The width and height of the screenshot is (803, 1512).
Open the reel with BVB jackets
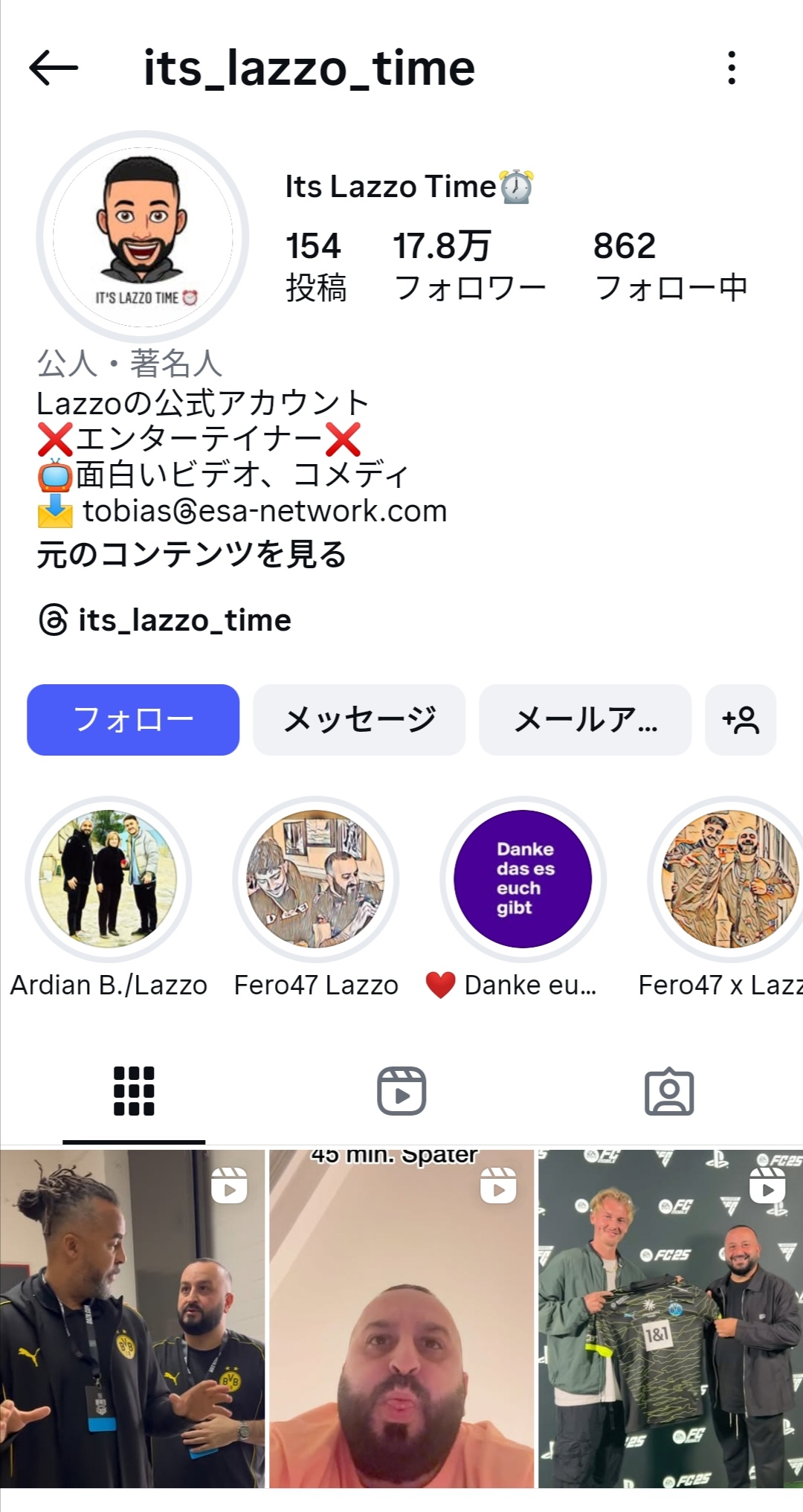(x=132, y=1319)
